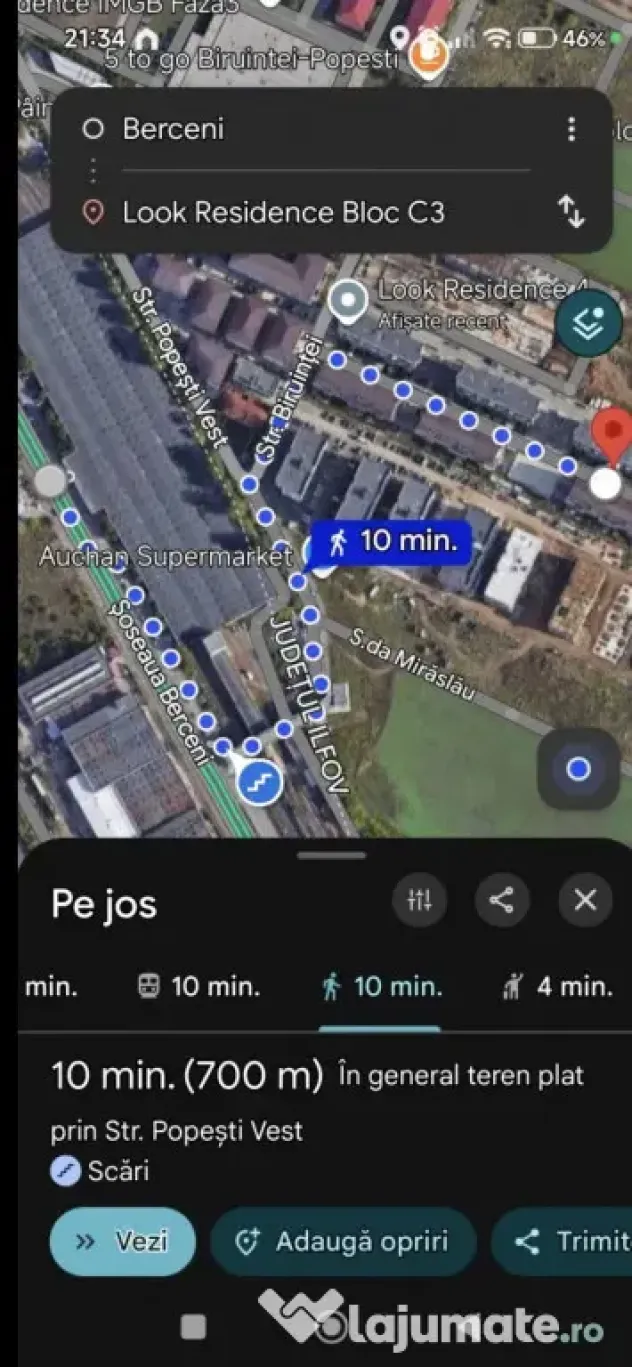This screenshot has width=632, height=1367.
Task: Open route options next to Pe jos
Action: (x=420, y=901)
